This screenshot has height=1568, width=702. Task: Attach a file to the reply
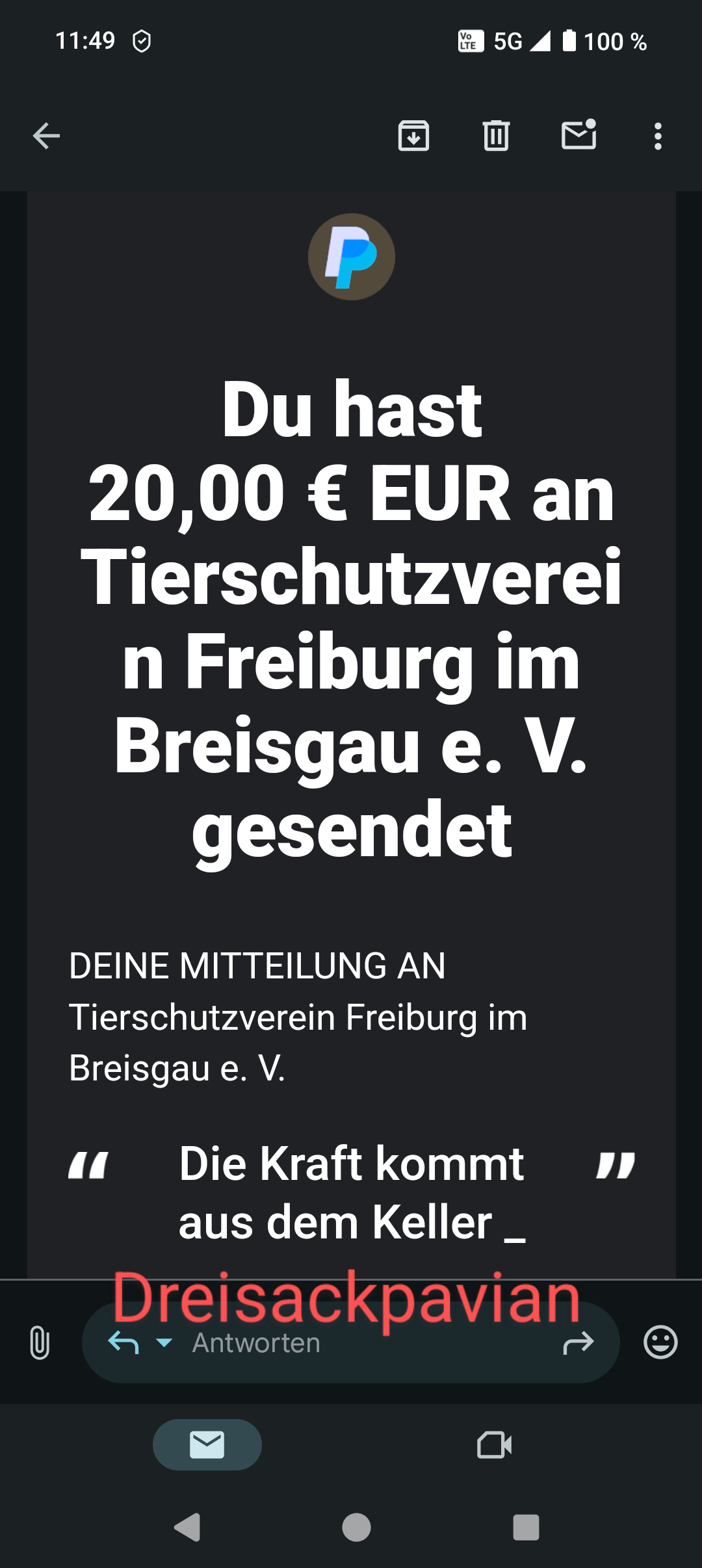click(x=40, y=1343)
